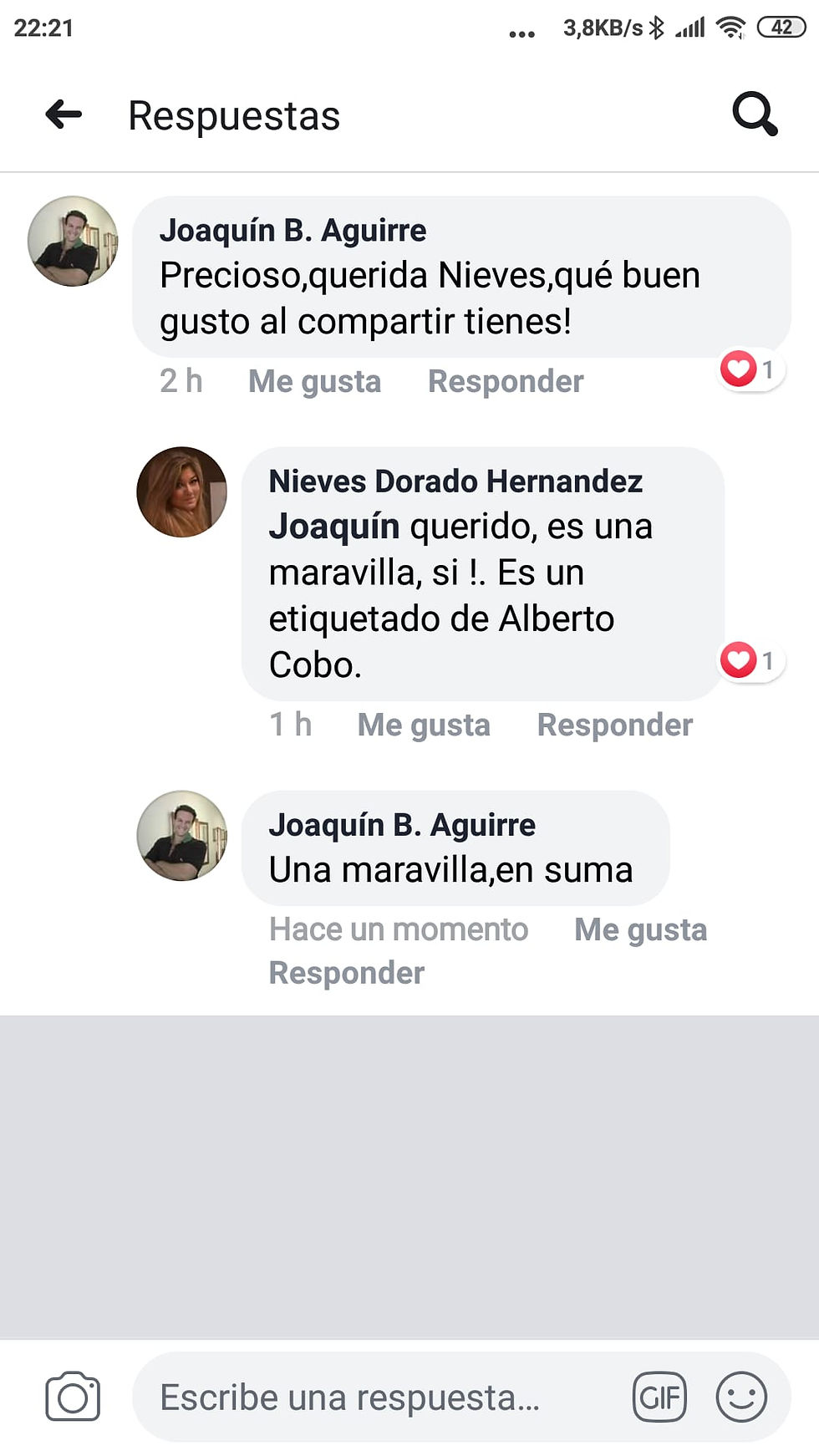Like the 'Una maravilla, en suma' reply
Image resolution: width=819 pixels, height=1456 pixels.
coord(640,929)
